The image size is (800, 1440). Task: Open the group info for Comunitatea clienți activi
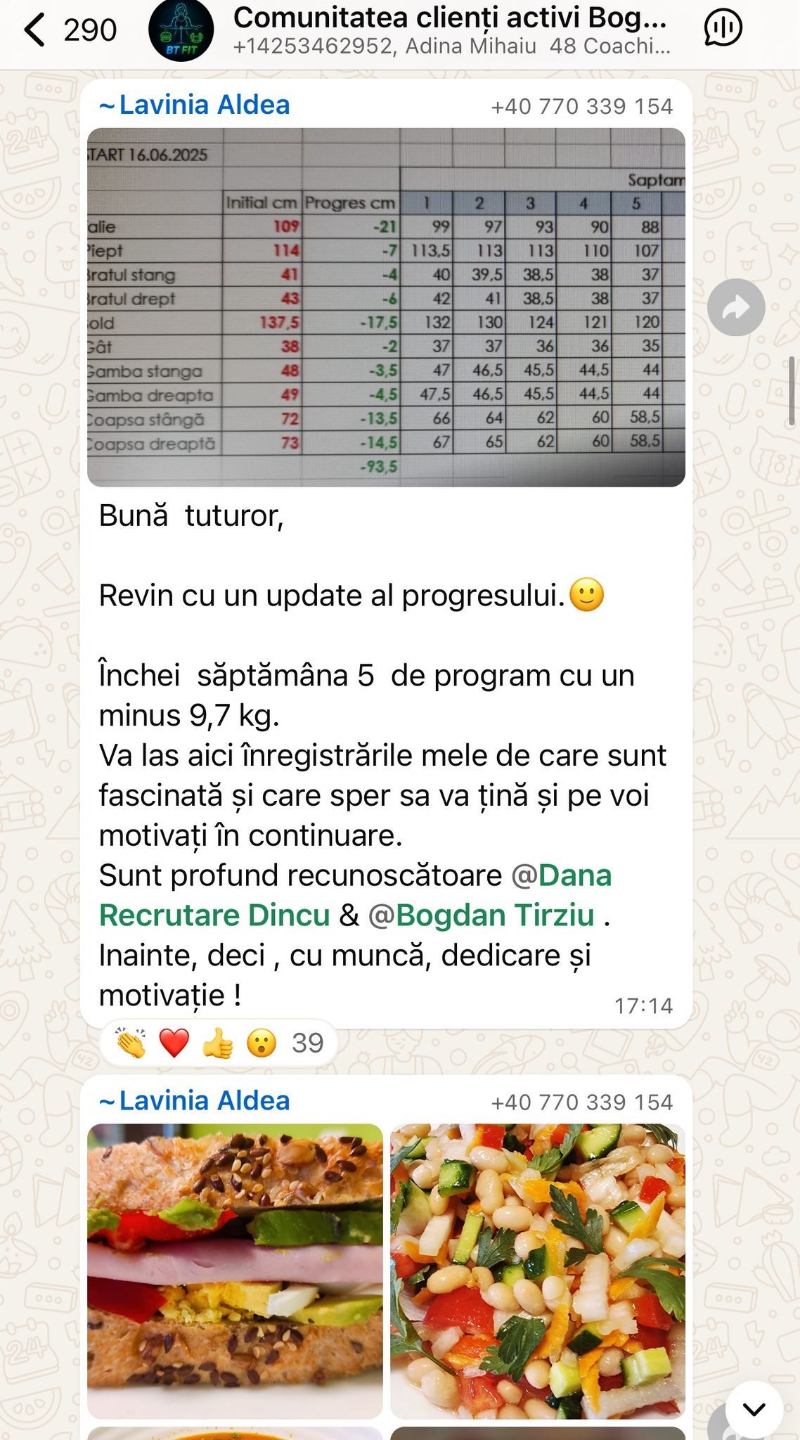click(x=450, y=30)
